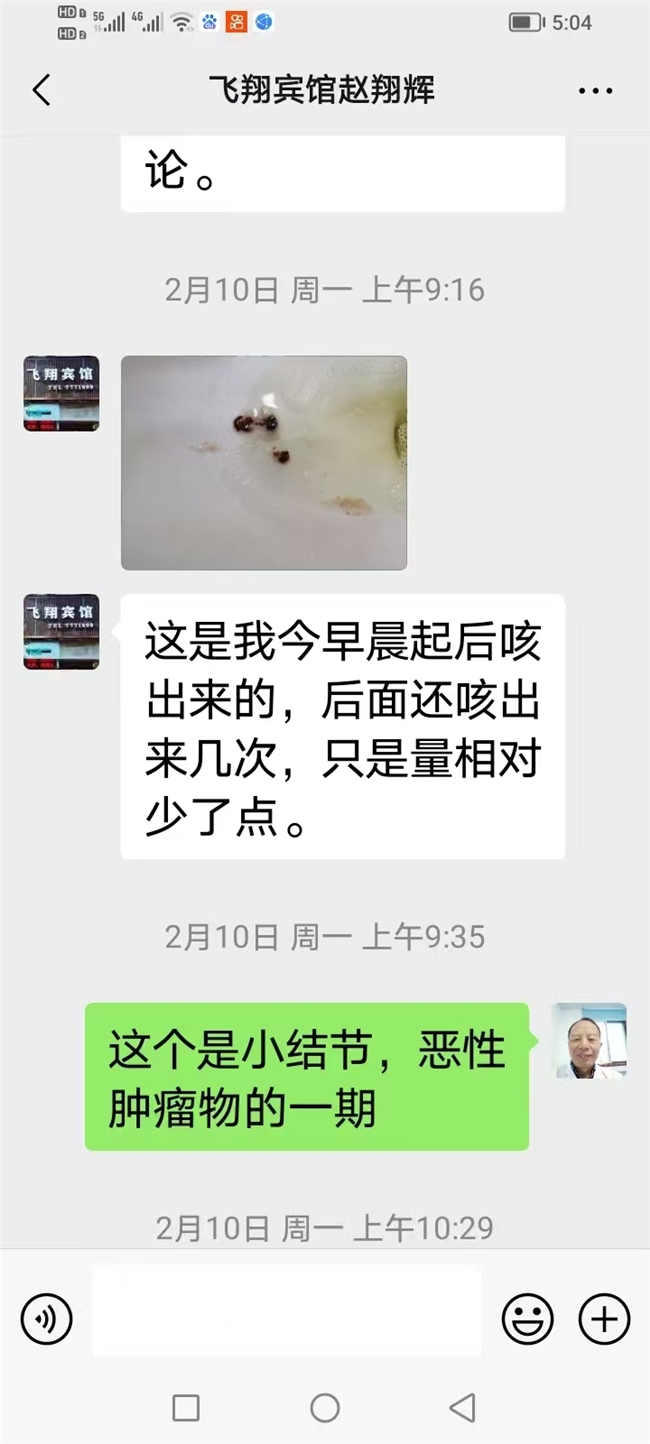This screenshot has width=650, height=1444.
Task: Switch to voice message input
Action: point(46,1318)
